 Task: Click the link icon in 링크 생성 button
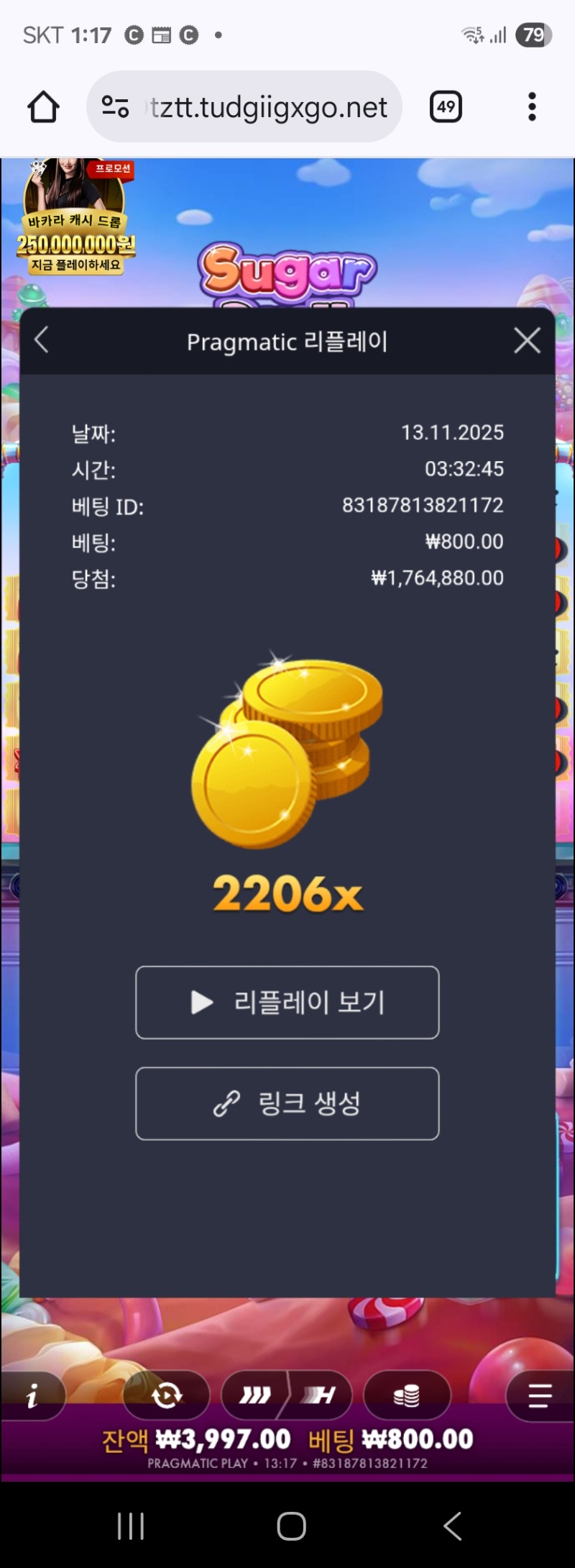[x=225, y=1104]
